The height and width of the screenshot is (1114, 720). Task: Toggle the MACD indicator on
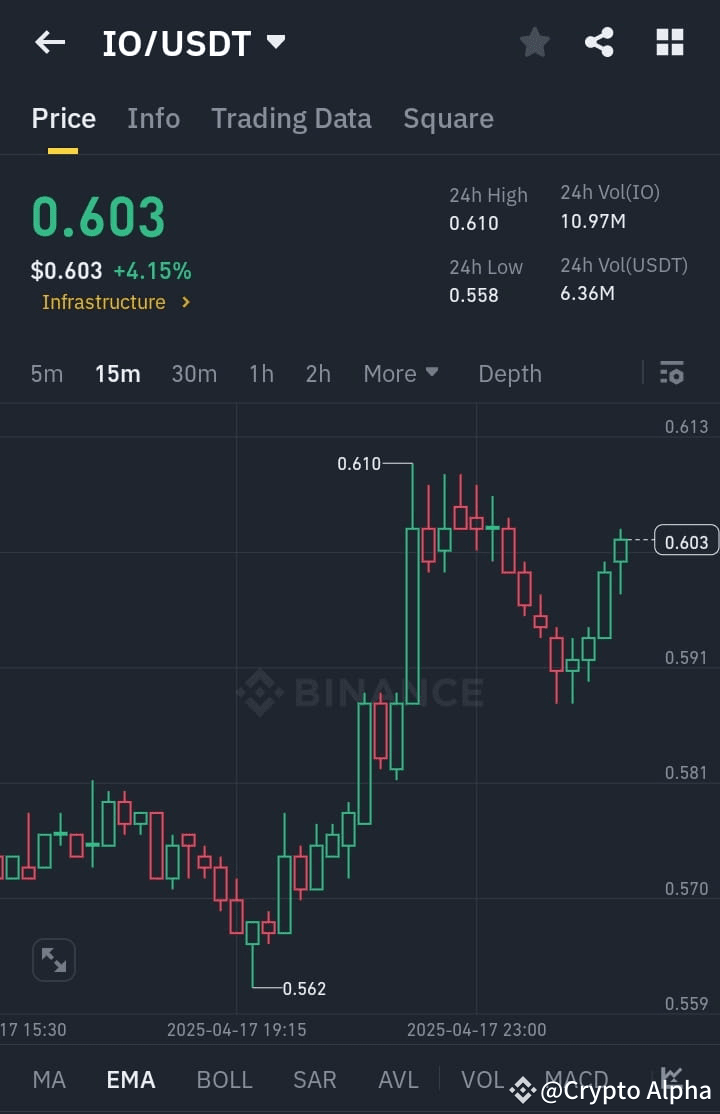click(x=576, y=1080)
